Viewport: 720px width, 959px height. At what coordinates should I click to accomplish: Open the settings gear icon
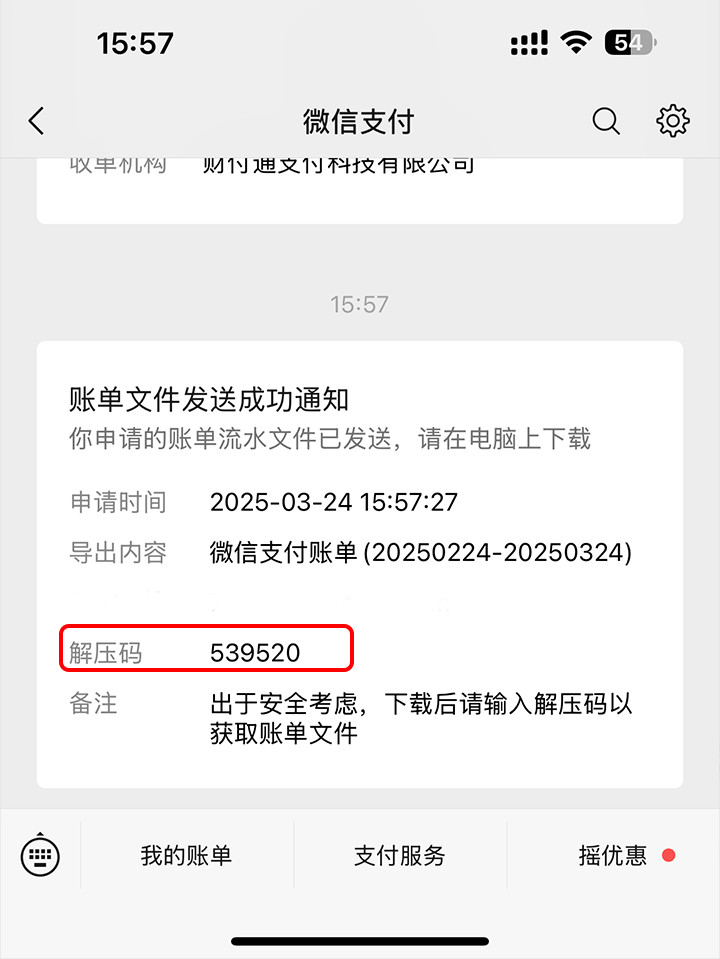(x=673, y=121)
